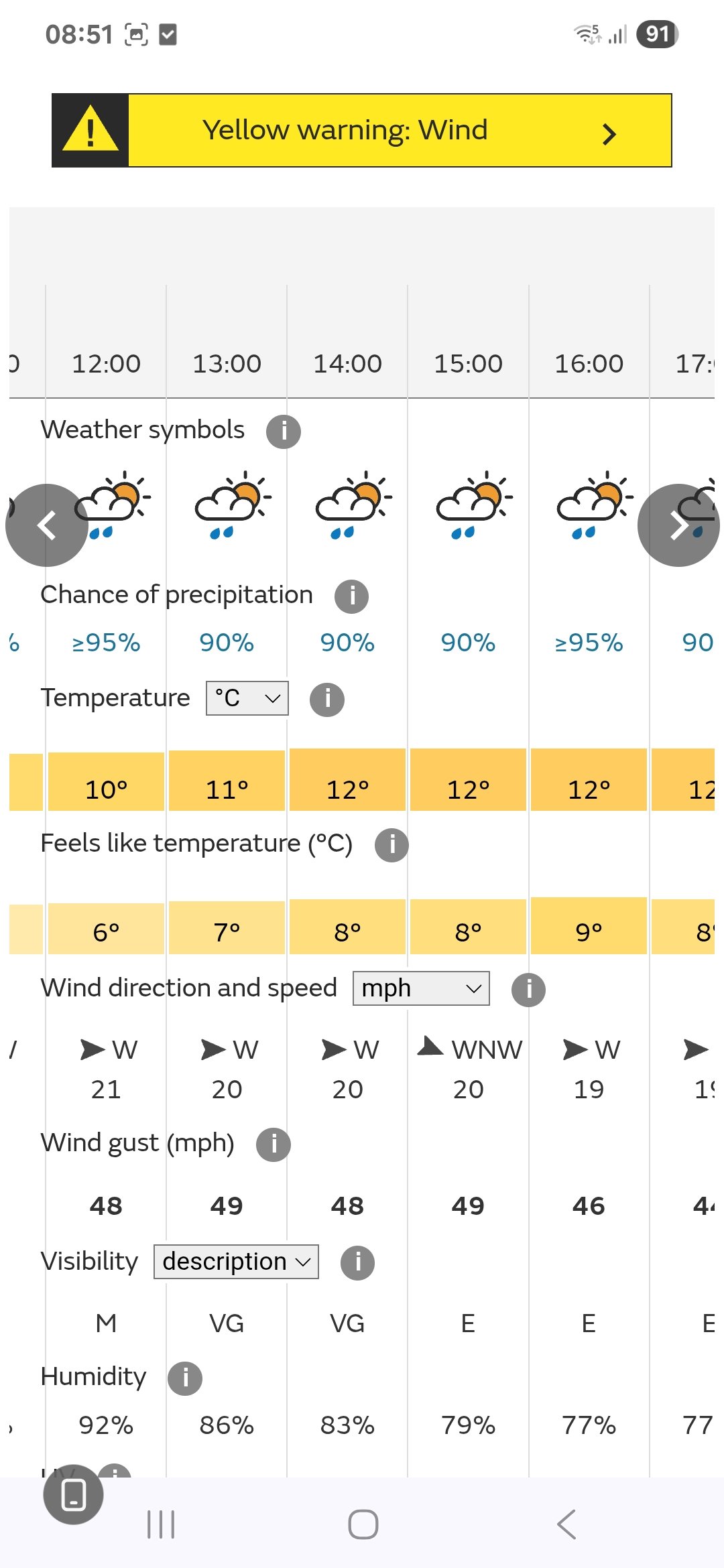The width and height of the screenshot is (724, 1568).
Task: Go back using the system back button
Action: coord(566,1524)
